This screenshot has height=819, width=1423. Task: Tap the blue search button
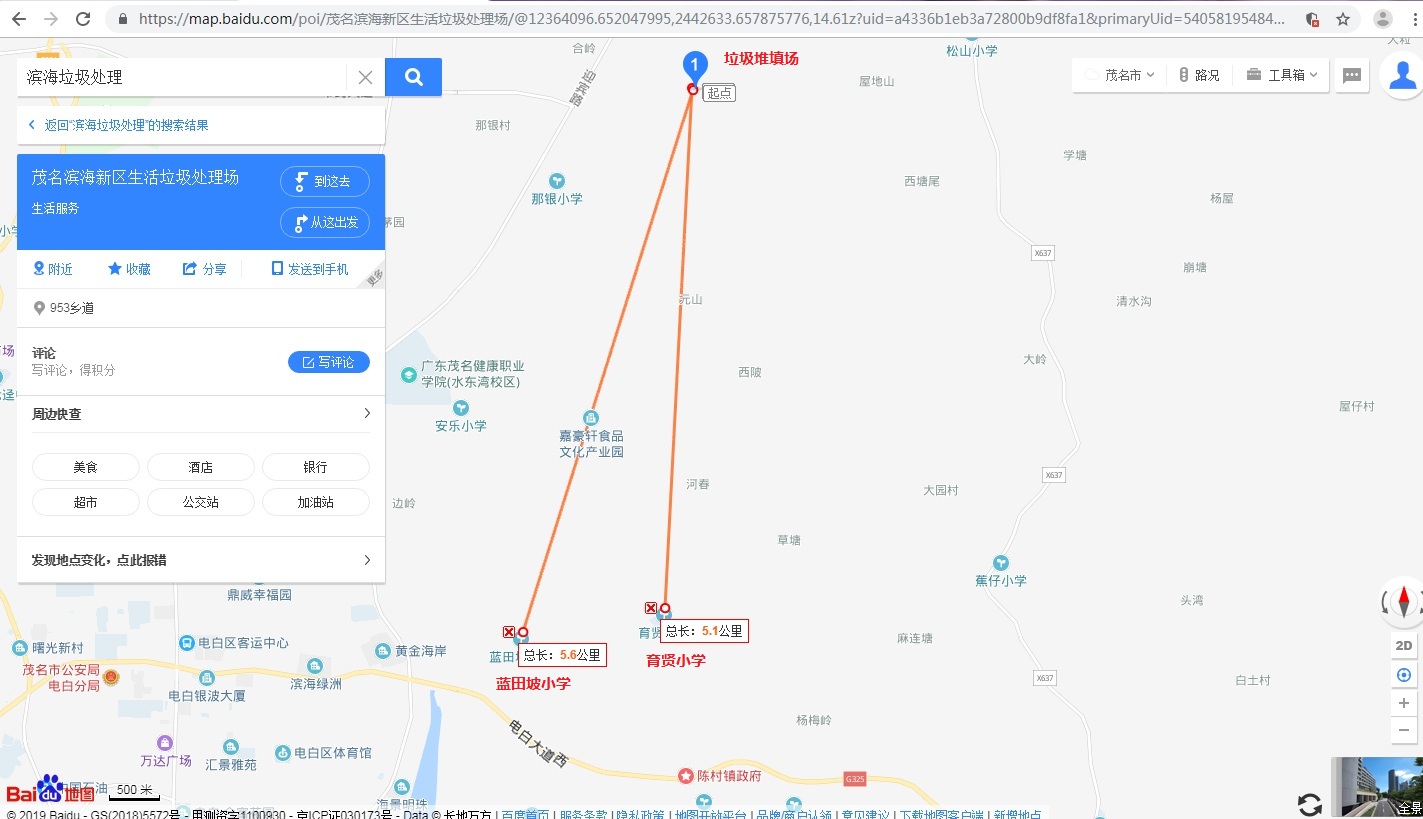[x=413, y=77]
